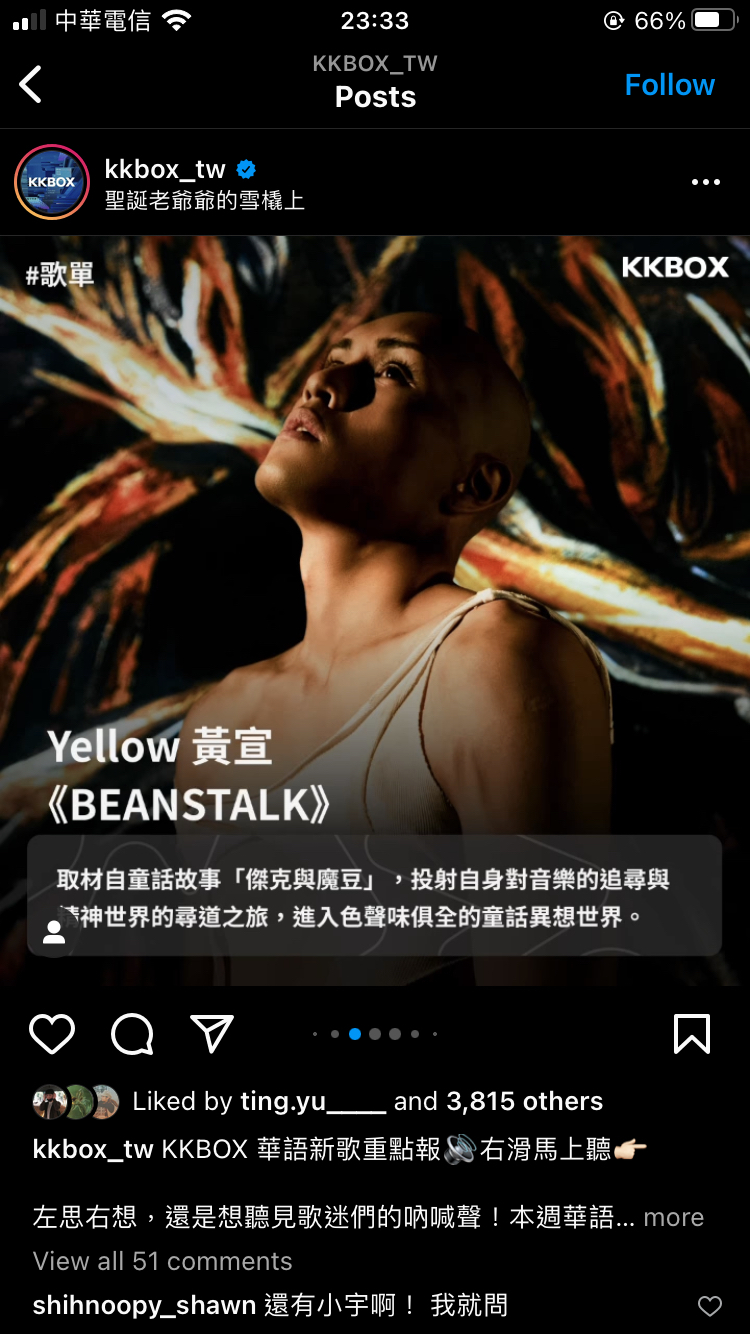Open the list of 3,815 others who liked

tap(524, 1101)
